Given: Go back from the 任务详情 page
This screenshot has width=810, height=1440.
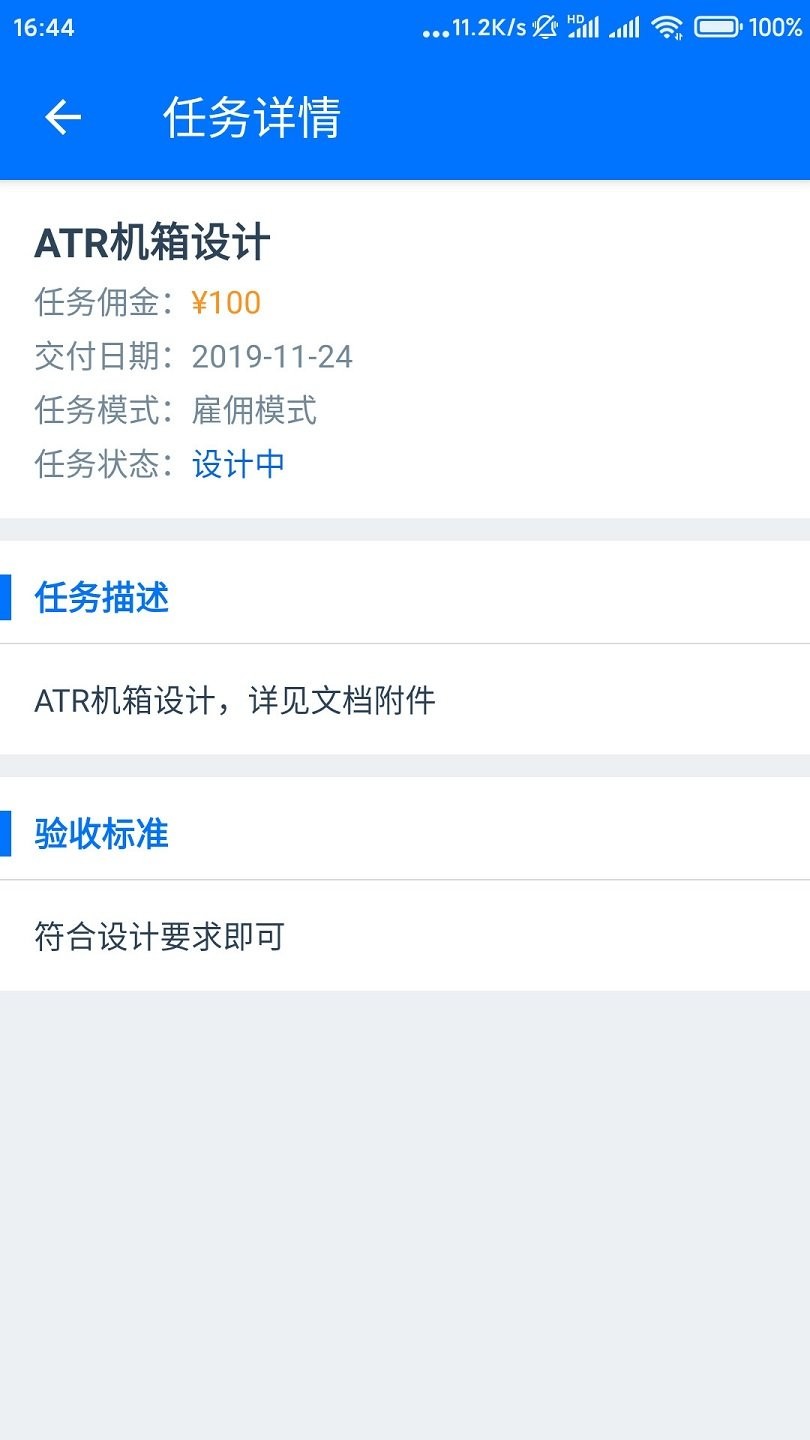Looking at the screenshot, I should [62, 118].
